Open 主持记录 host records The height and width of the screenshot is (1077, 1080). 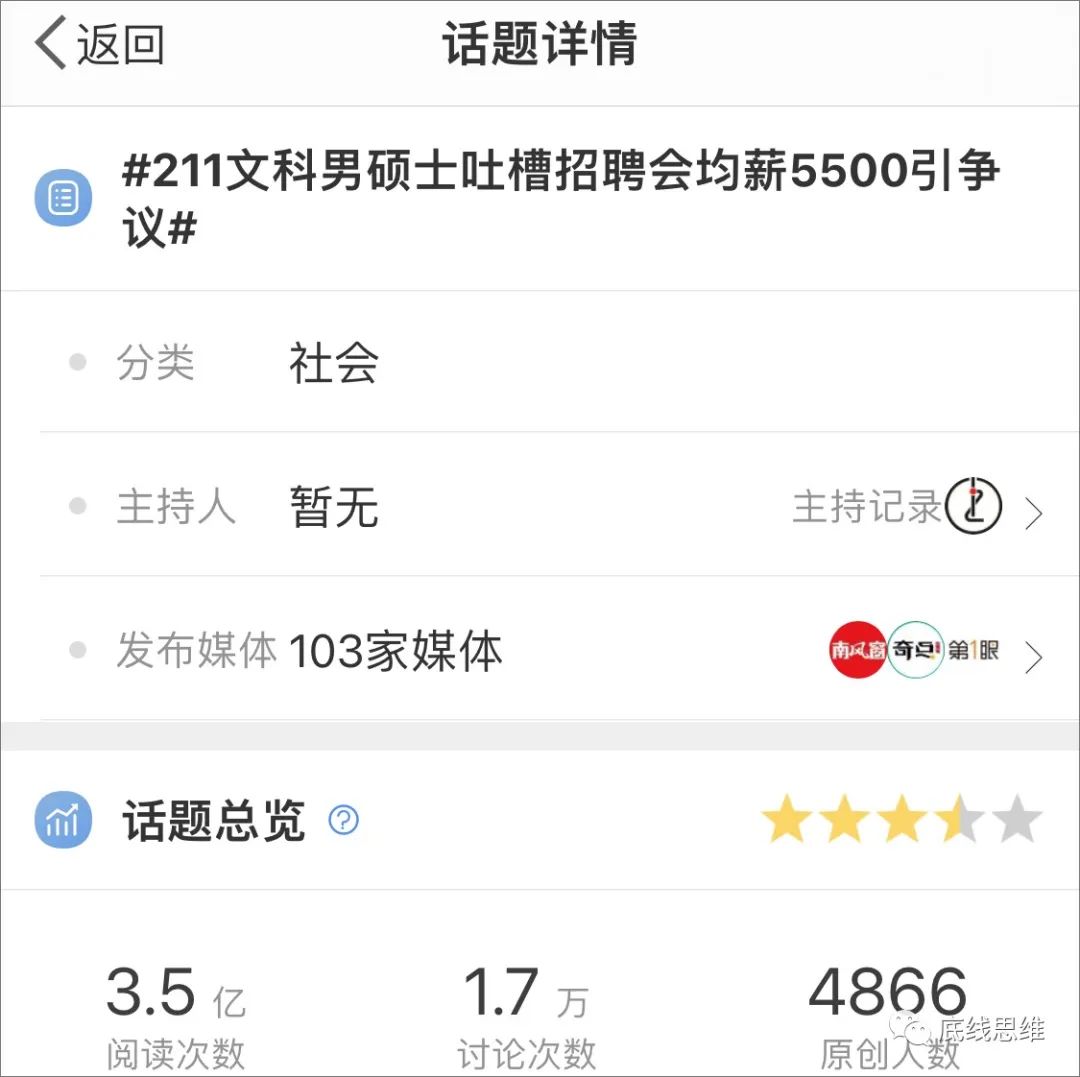[x=867, y=507]
